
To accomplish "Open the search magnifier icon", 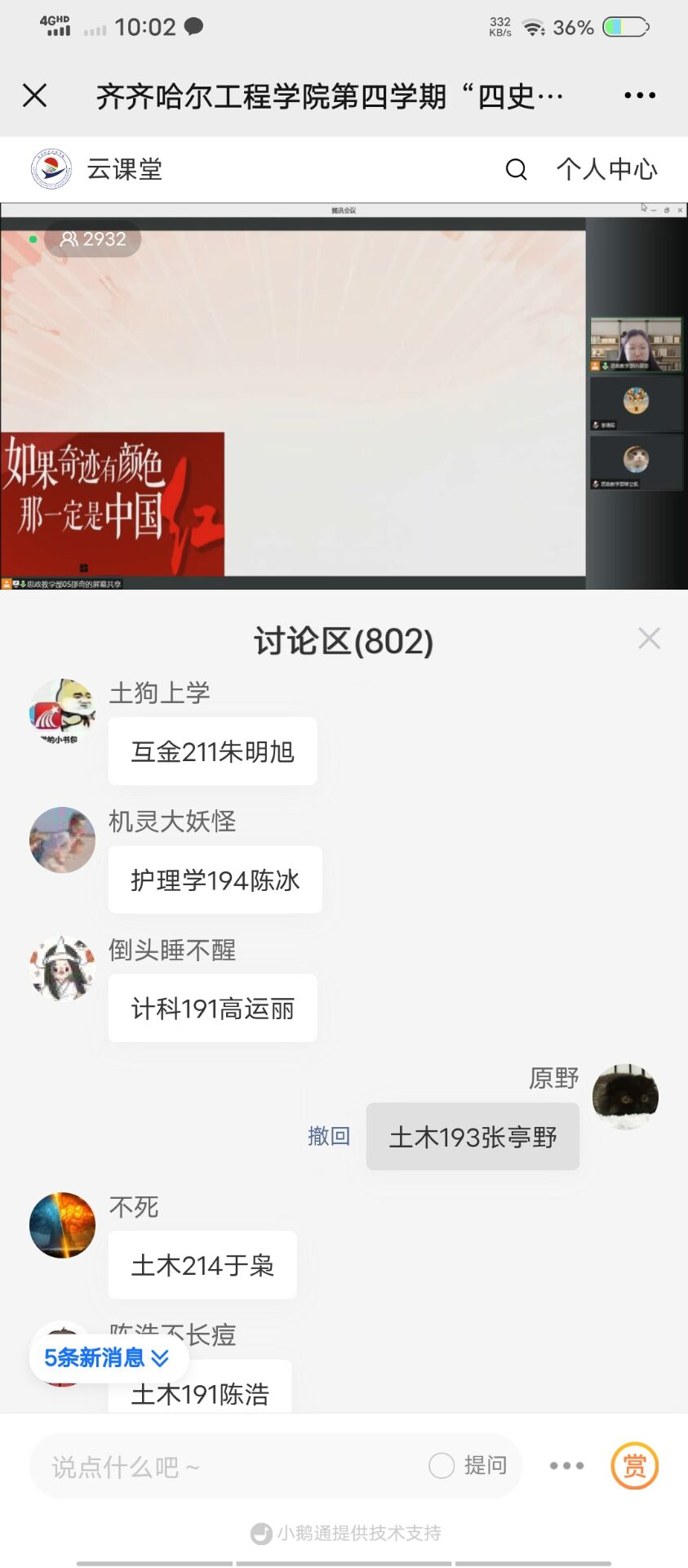I will pyautogui.click(x=516, y=169).
